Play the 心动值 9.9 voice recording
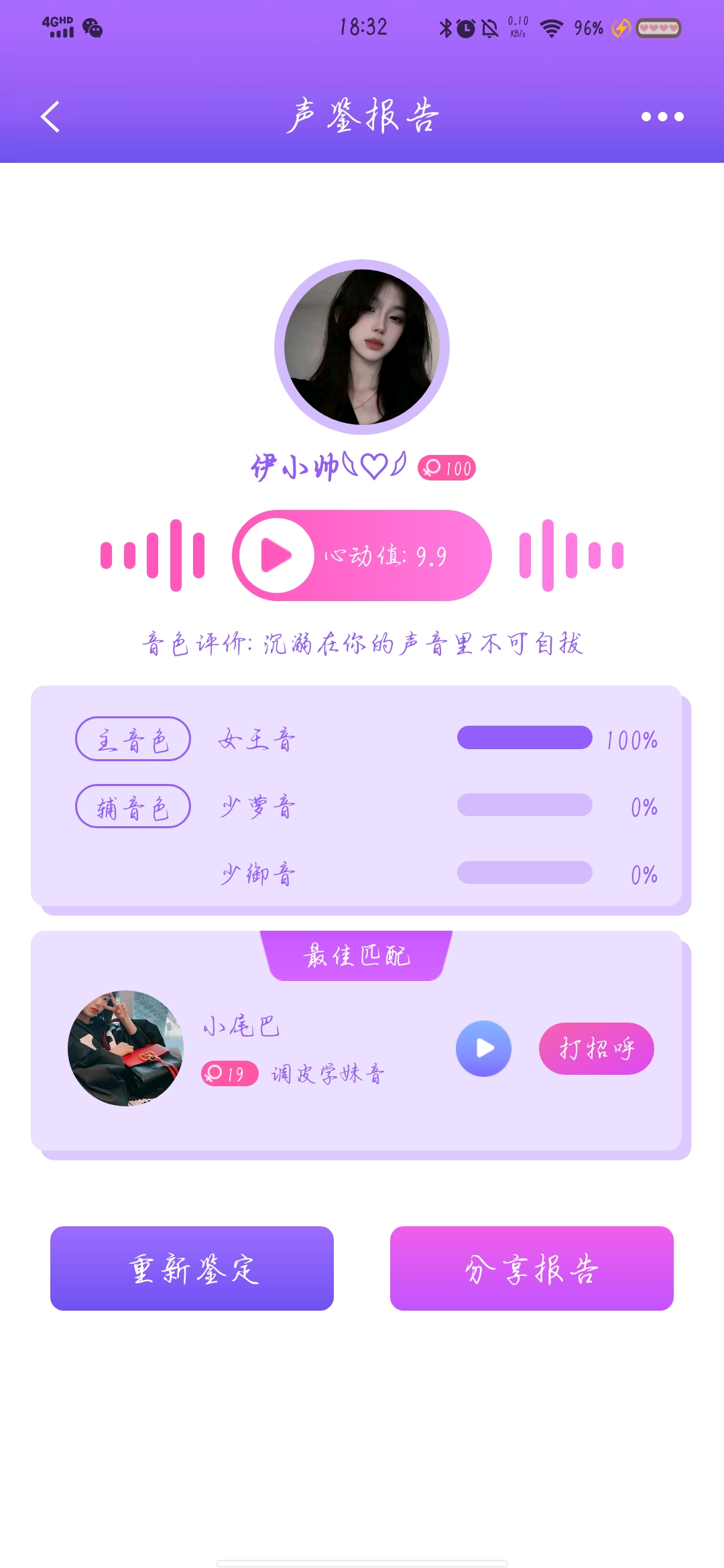Image resolution: width=724 pixels, height=1568 pixels. click(277, 556)
